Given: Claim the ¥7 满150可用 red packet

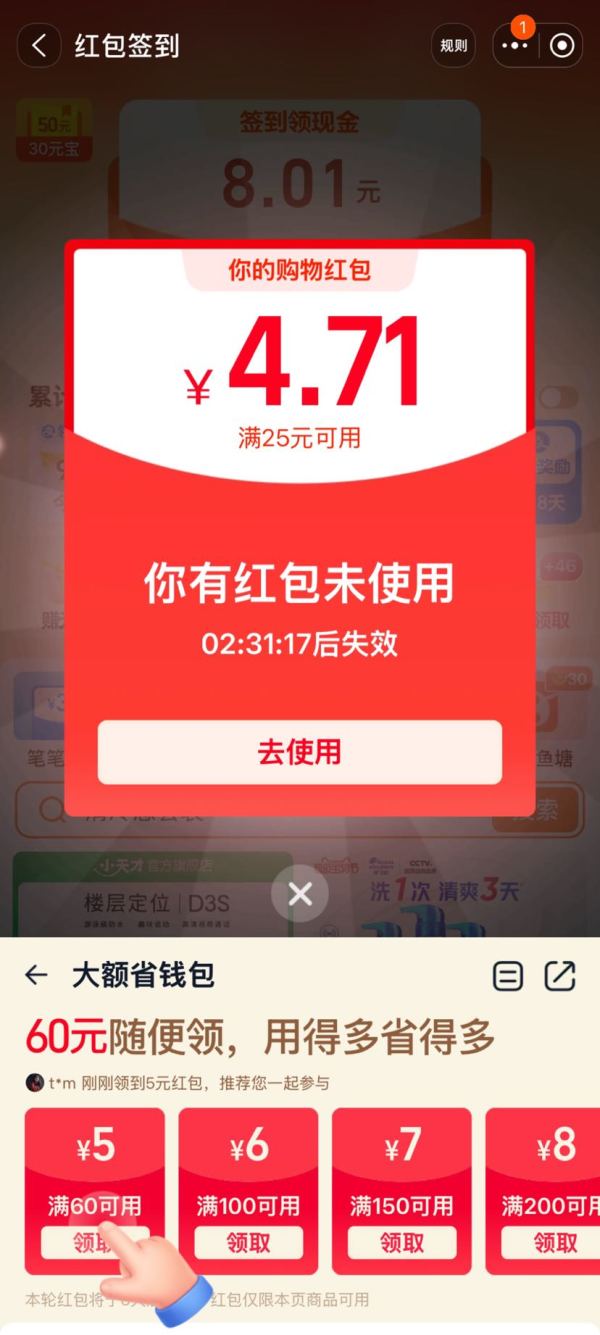Looking at the screenshot, I should (x=402, y=1242).
